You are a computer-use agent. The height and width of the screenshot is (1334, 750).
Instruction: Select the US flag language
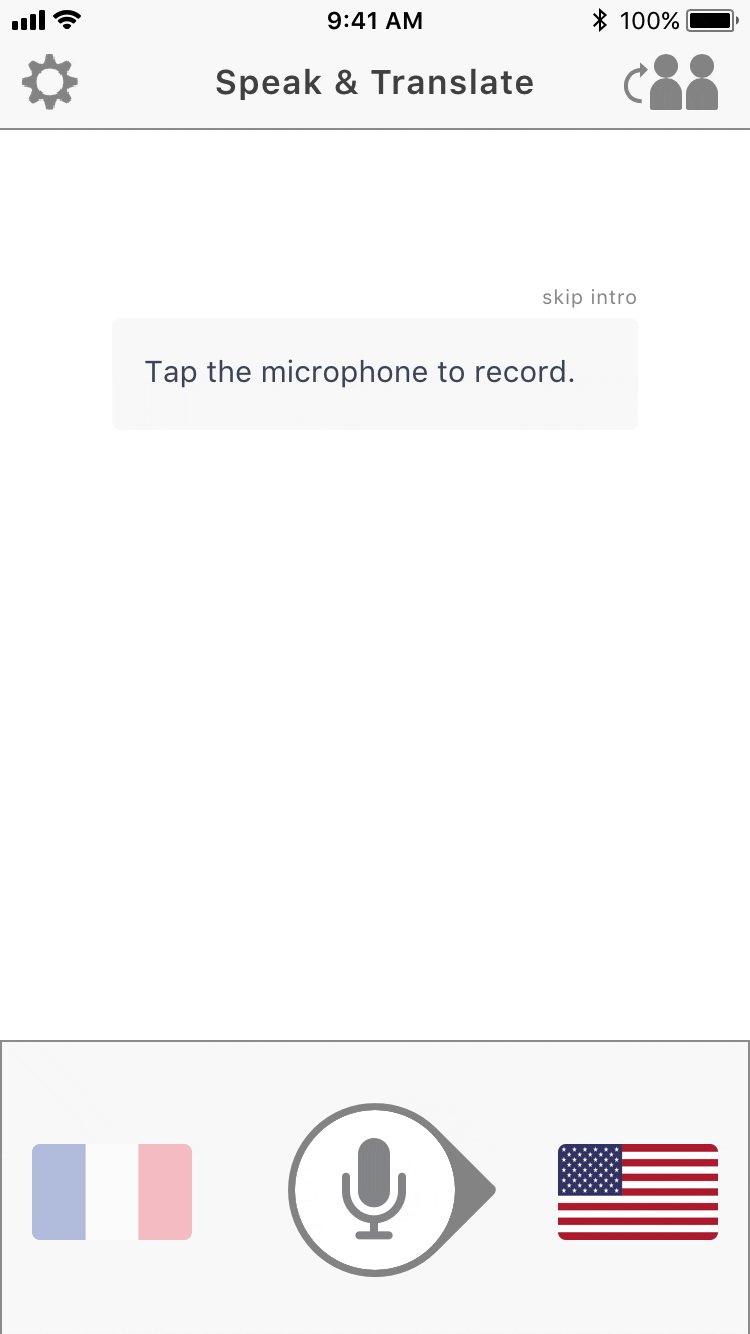[638, 1192]
